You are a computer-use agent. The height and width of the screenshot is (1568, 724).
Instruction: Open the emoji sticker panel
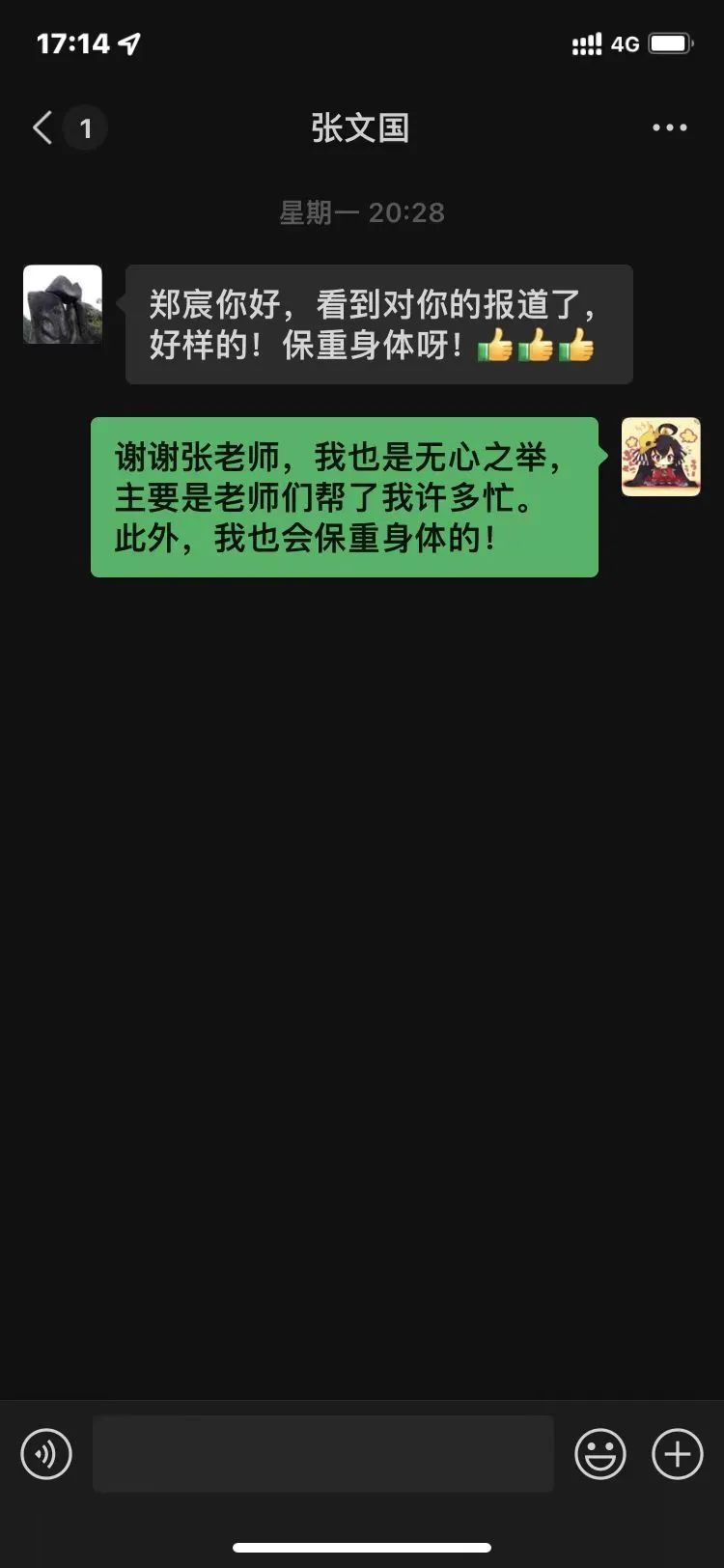point(600,1453)
